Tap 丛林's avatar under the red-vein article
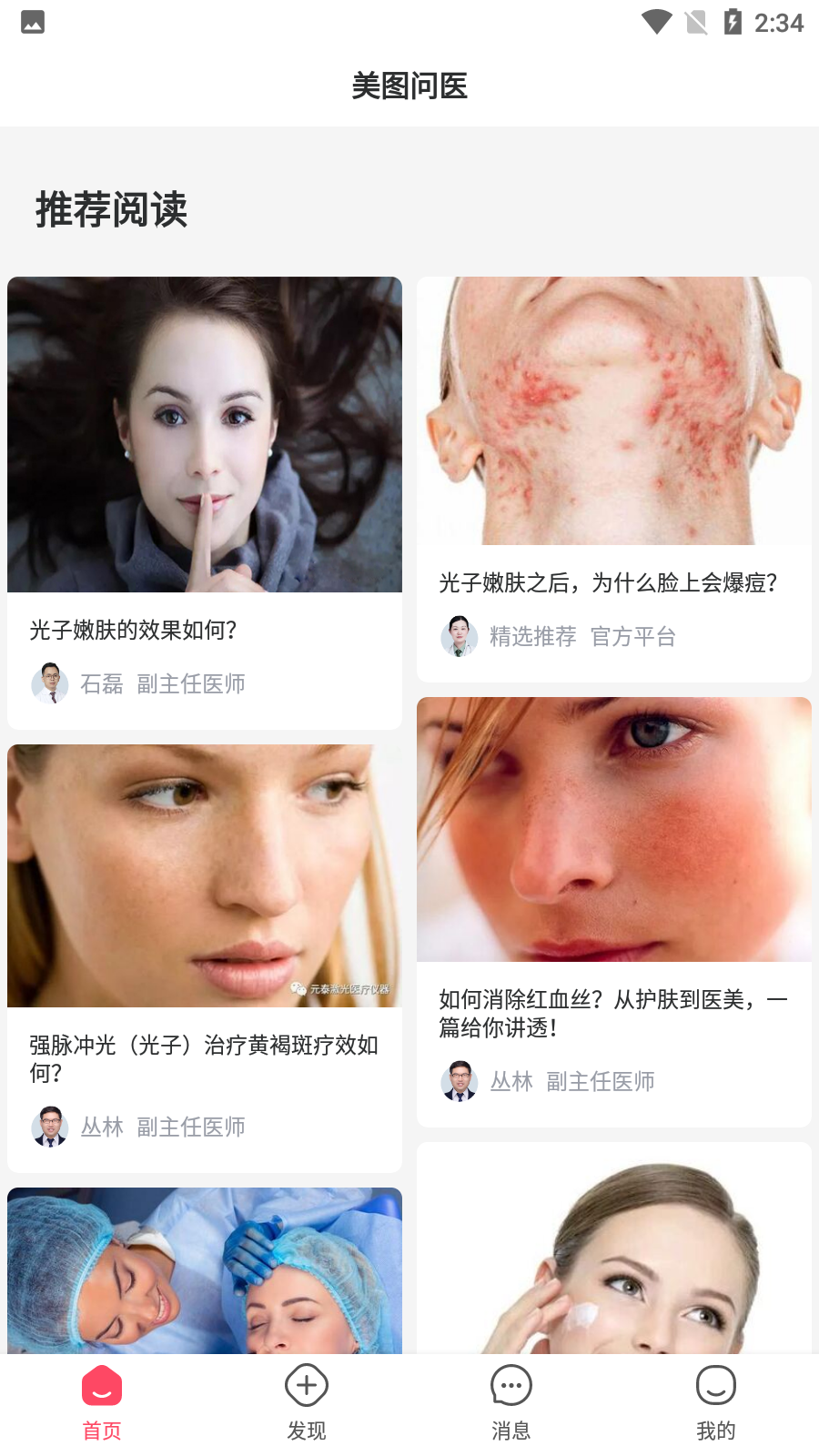This screenshot has height=1456, width=819. [x=460, y=1081]
